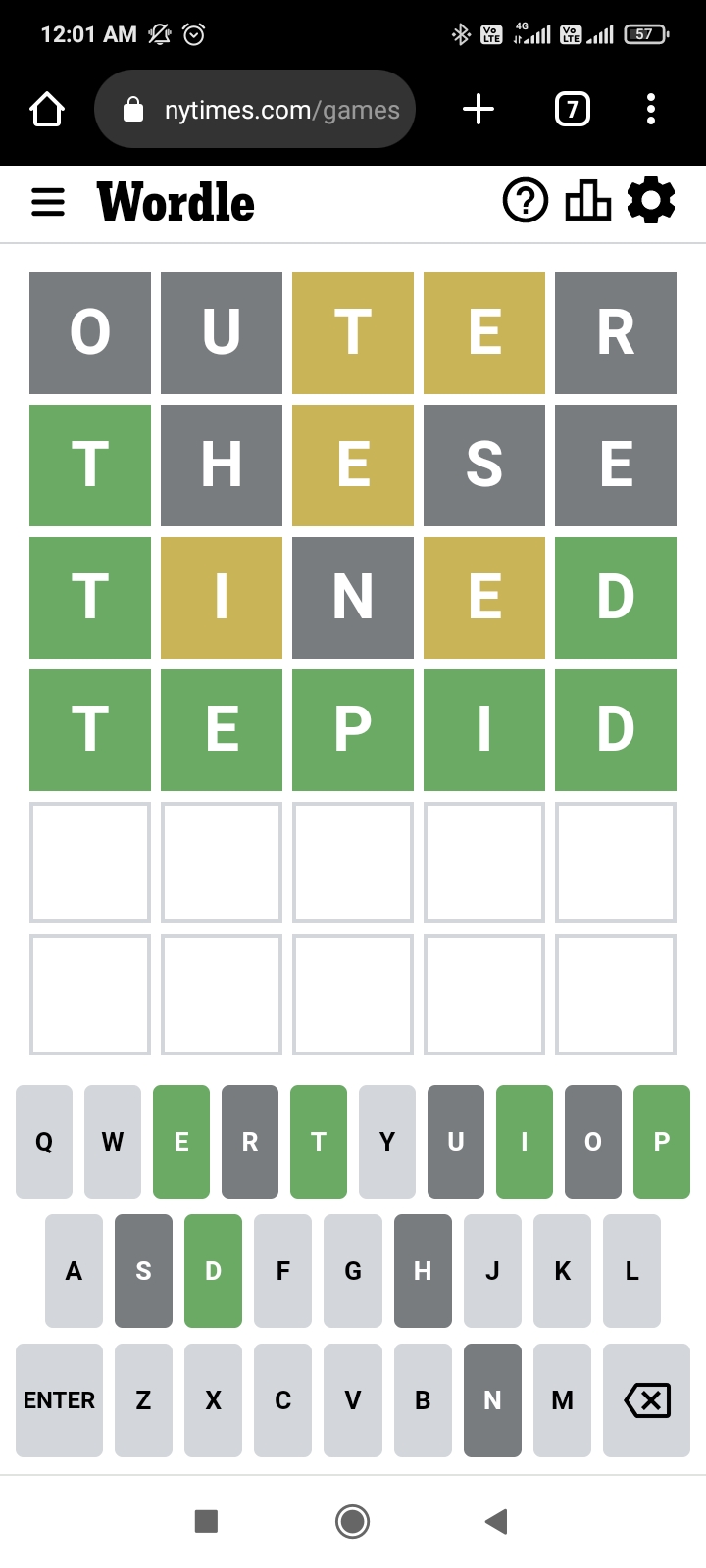Tap the letter L key
Viewport: 706px width, 1568px height.
point(631,1271)
